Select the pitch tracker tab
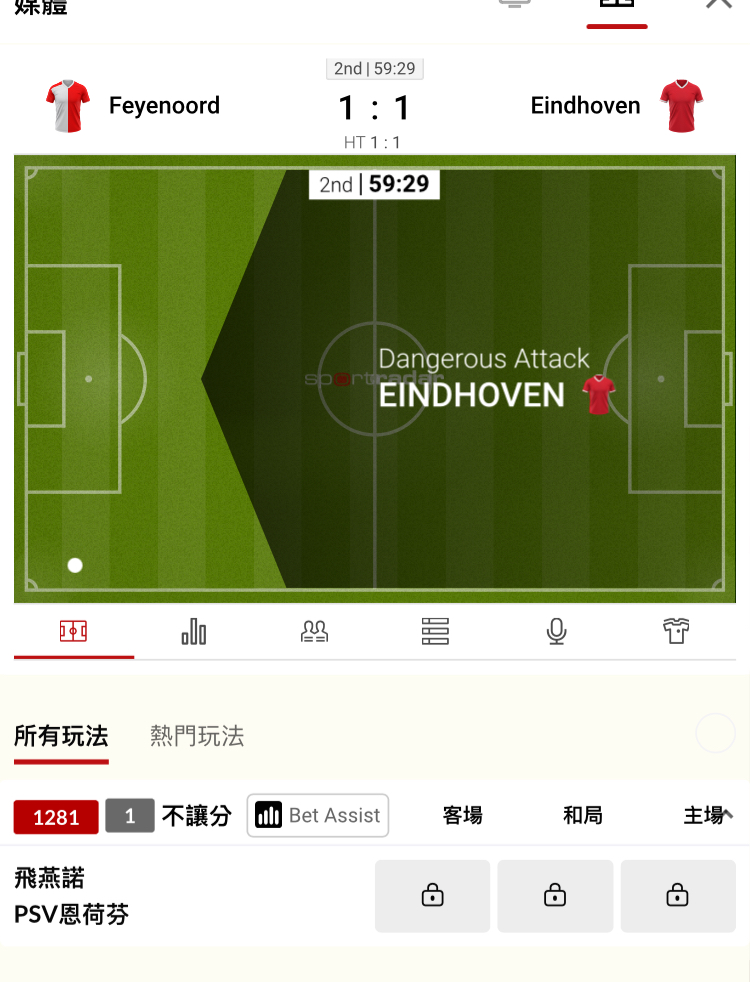Image resolution: width=750 pixels, height=982 pixels. (73, 632)
